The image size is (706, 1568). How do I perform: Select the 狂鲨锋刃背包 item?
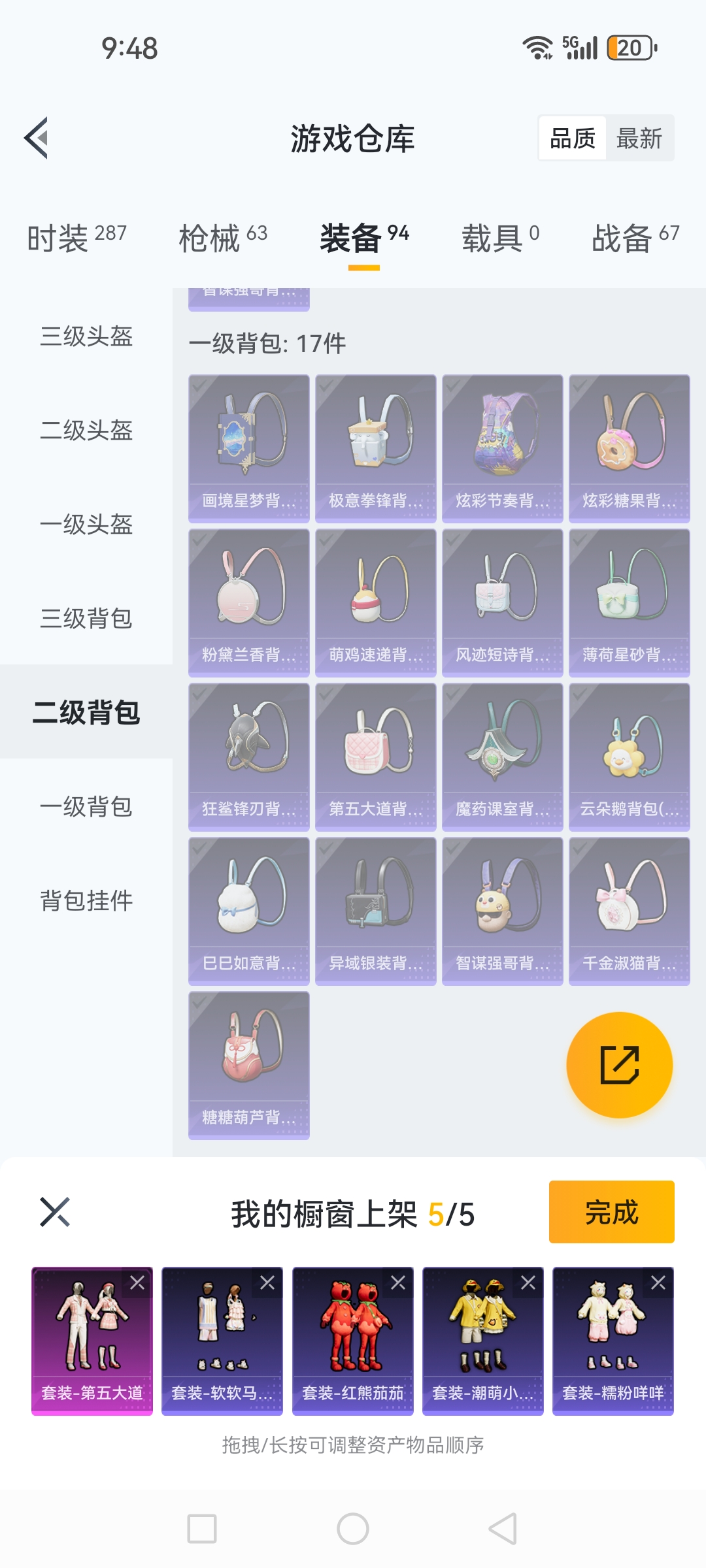point(249,757)
